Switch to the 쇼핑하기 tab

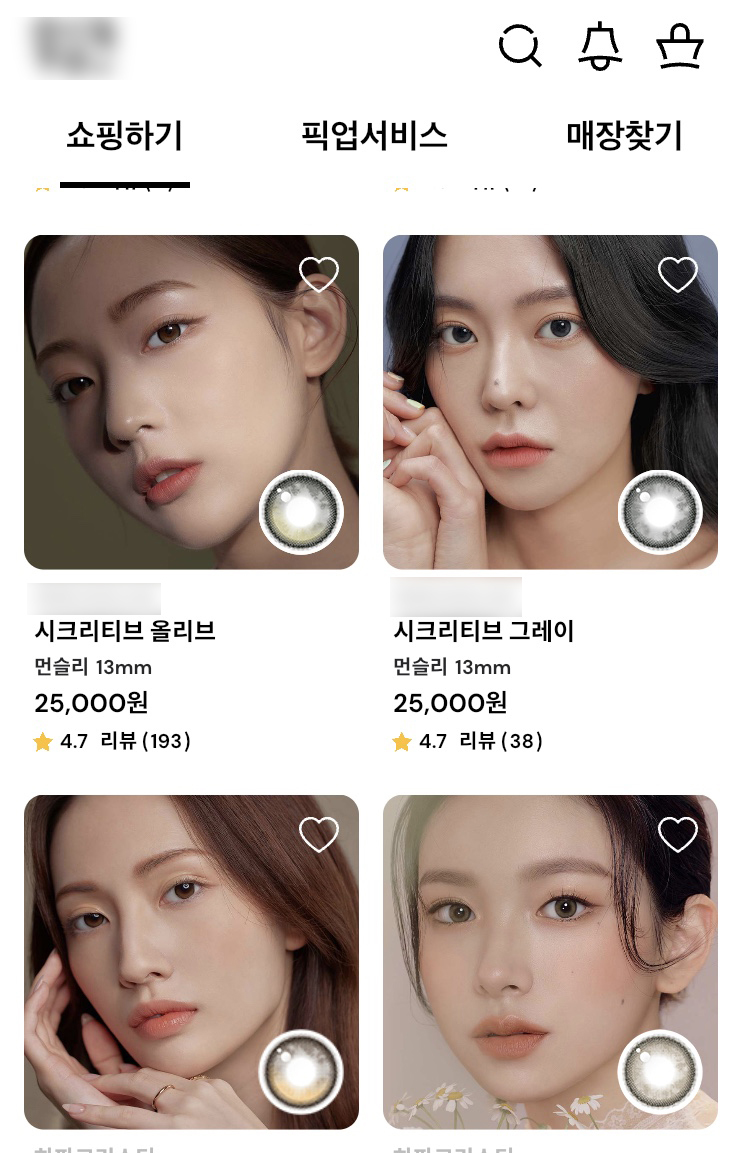click(125, 136)
